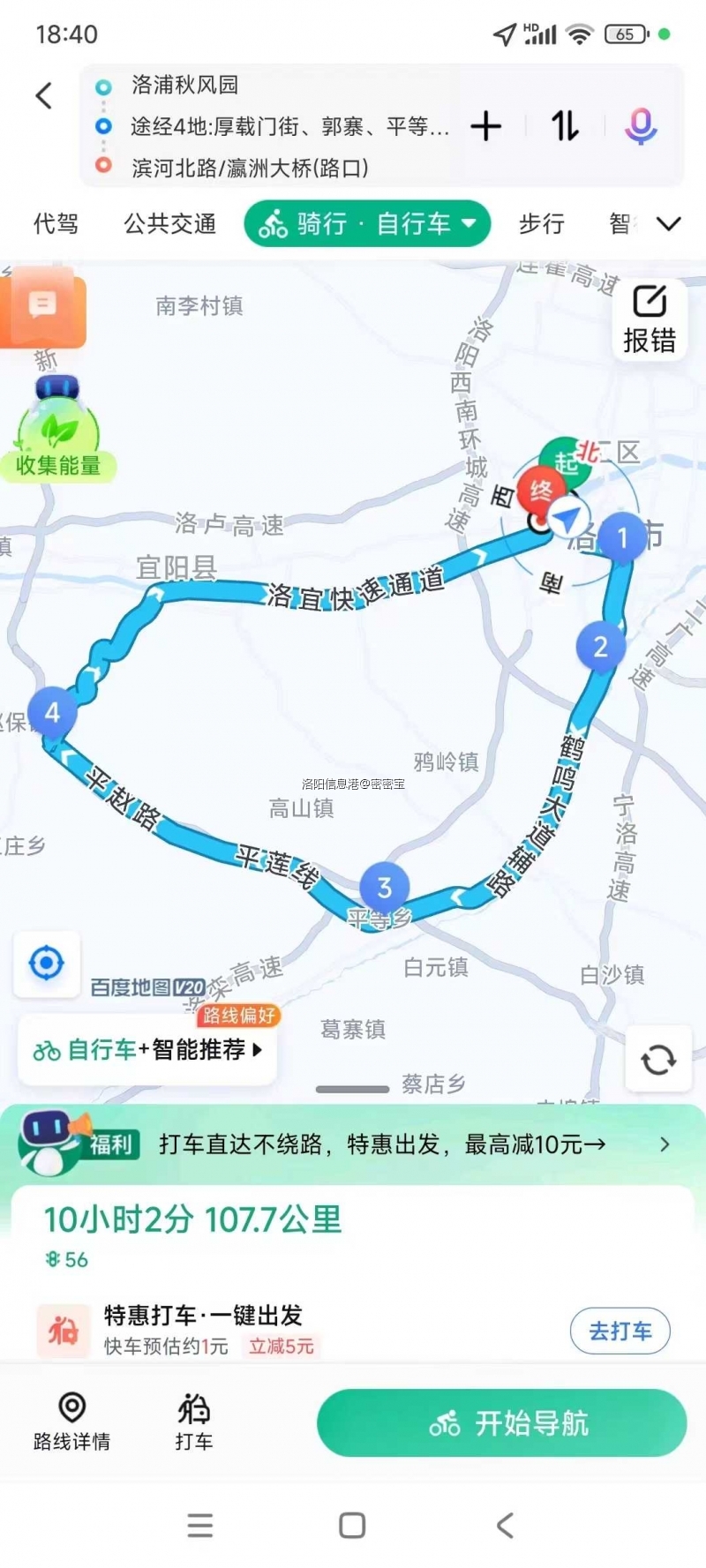Refresh the route
The image size is (706, 1568).
point(657,1059)
